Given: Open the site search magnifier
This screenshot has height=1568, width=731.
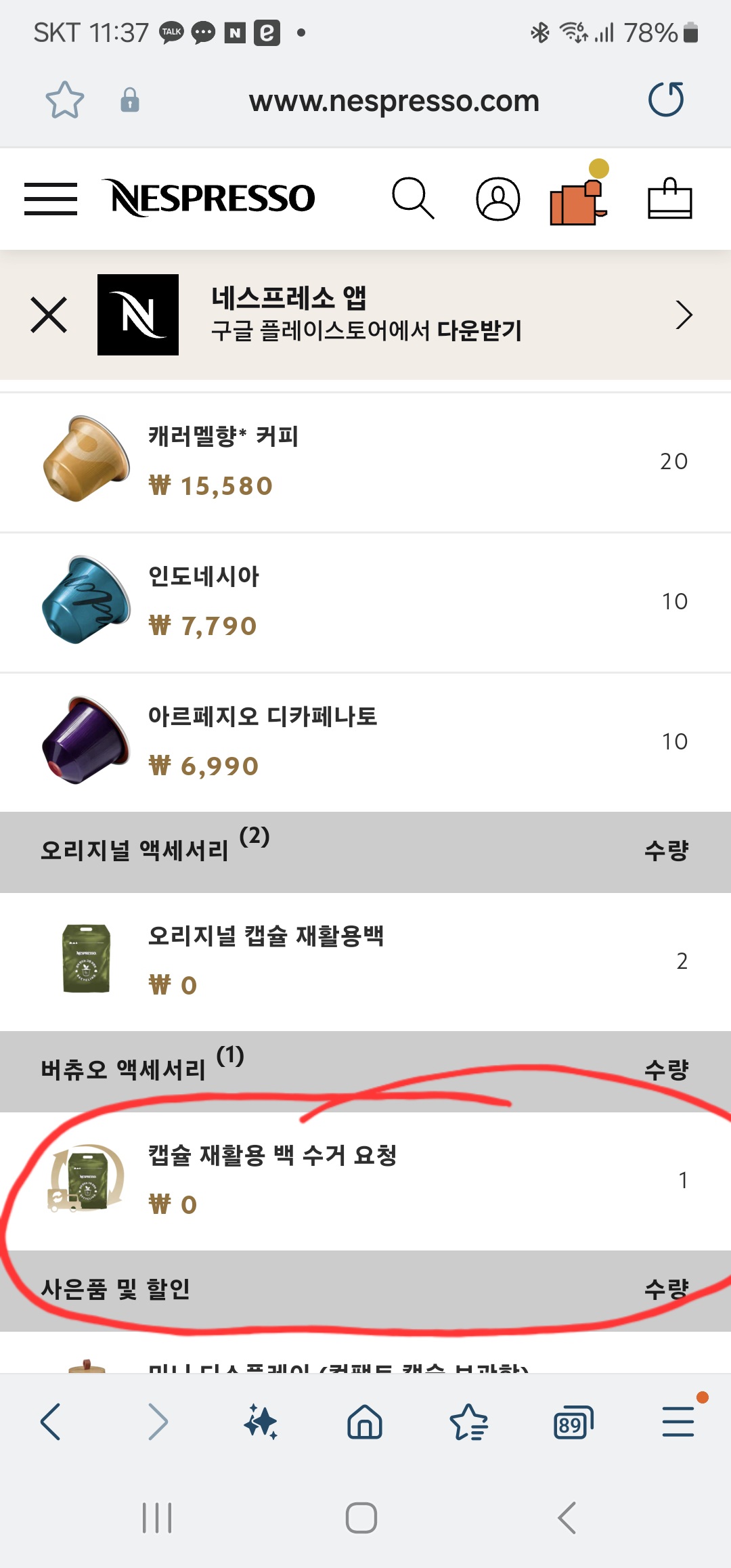Looking at the screenshot, I should (x=413, y=199).
